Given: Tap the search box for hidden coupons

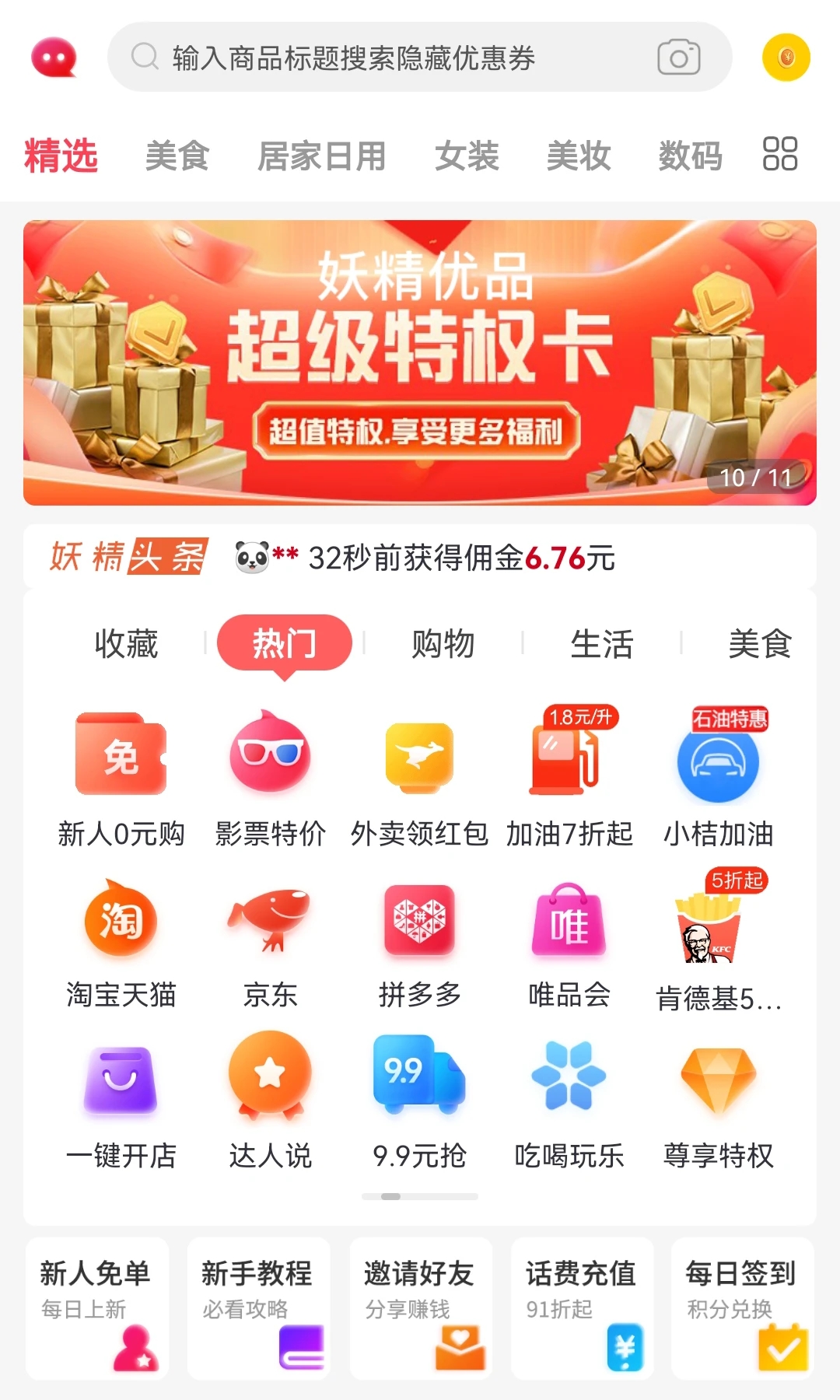Looking at the screenshot, I should (389, 58).
